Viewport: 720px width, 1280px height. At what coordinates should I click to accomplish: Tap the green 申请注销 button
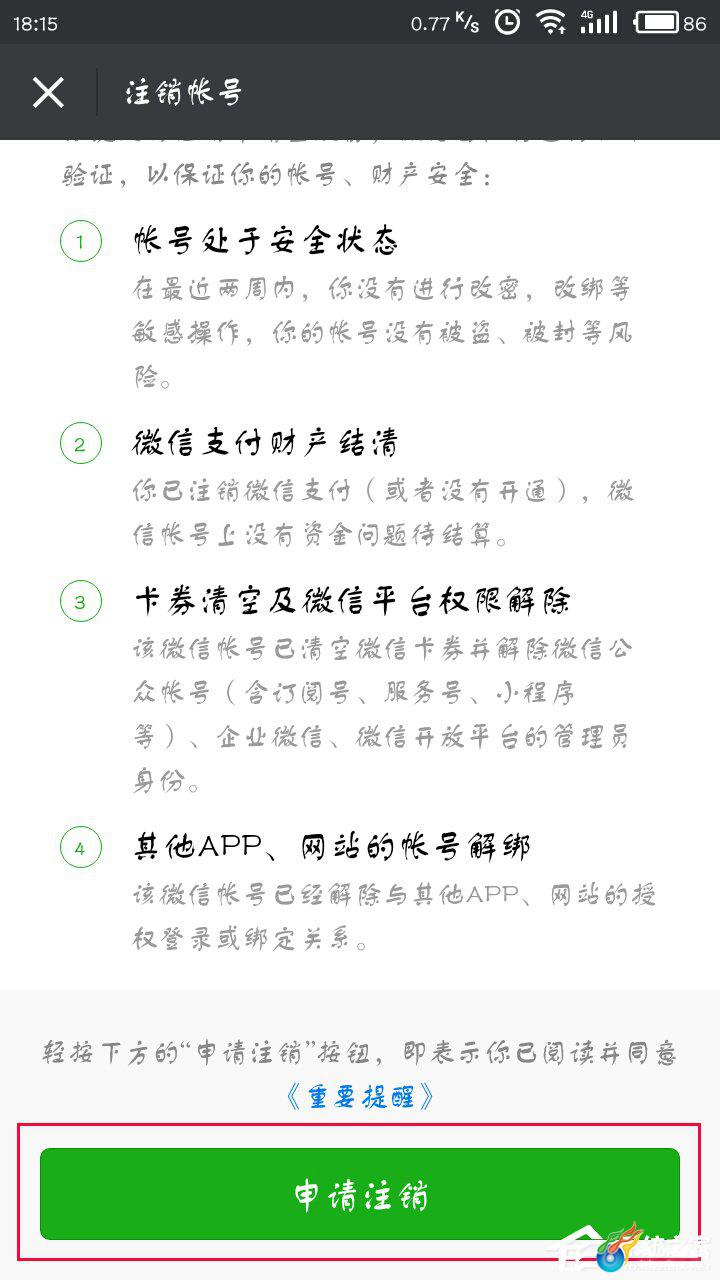pyautogui.click(x=360, y=1194)
